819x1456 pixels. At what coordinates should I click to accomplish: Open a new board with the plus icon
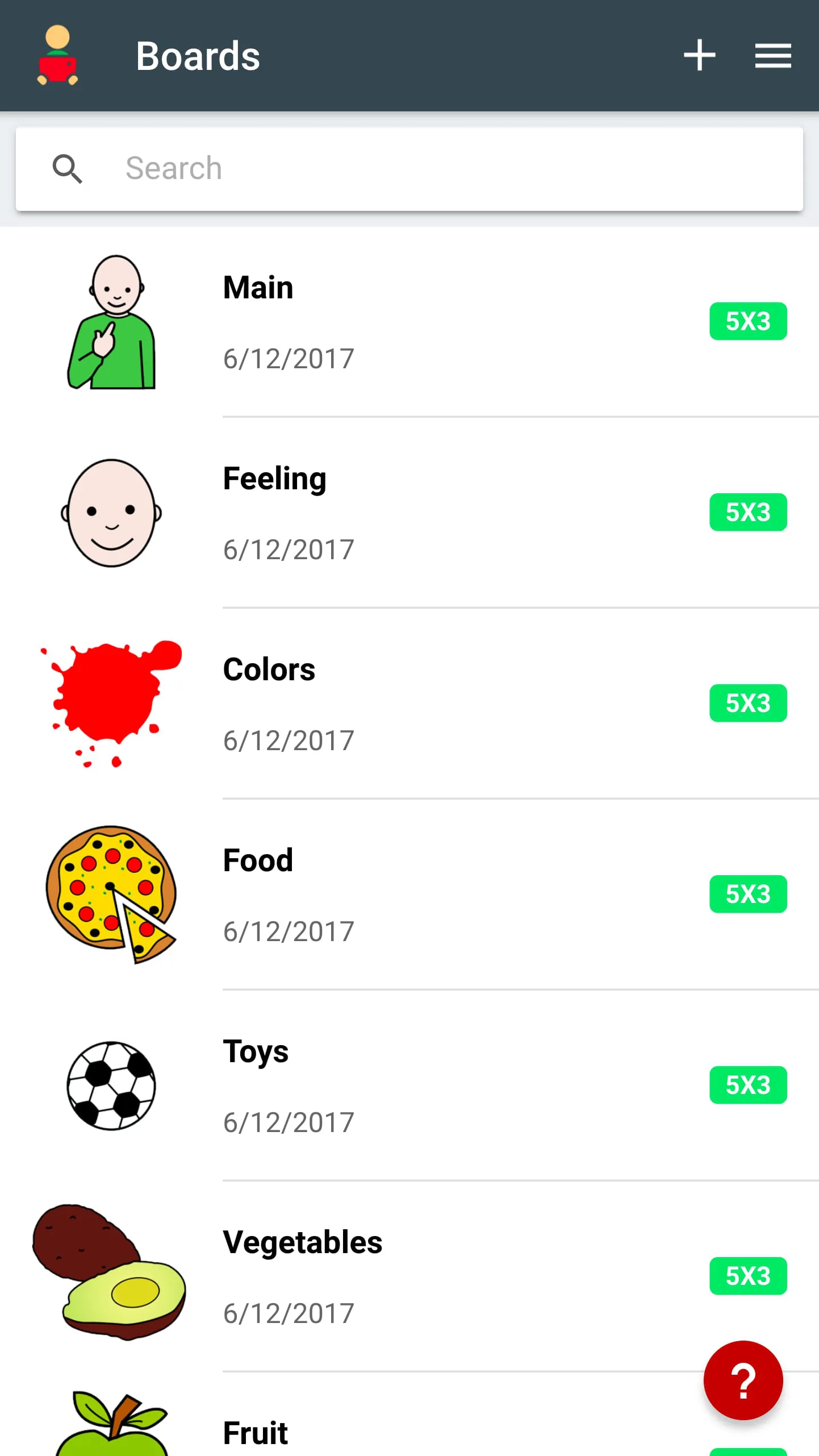(700, 55)
